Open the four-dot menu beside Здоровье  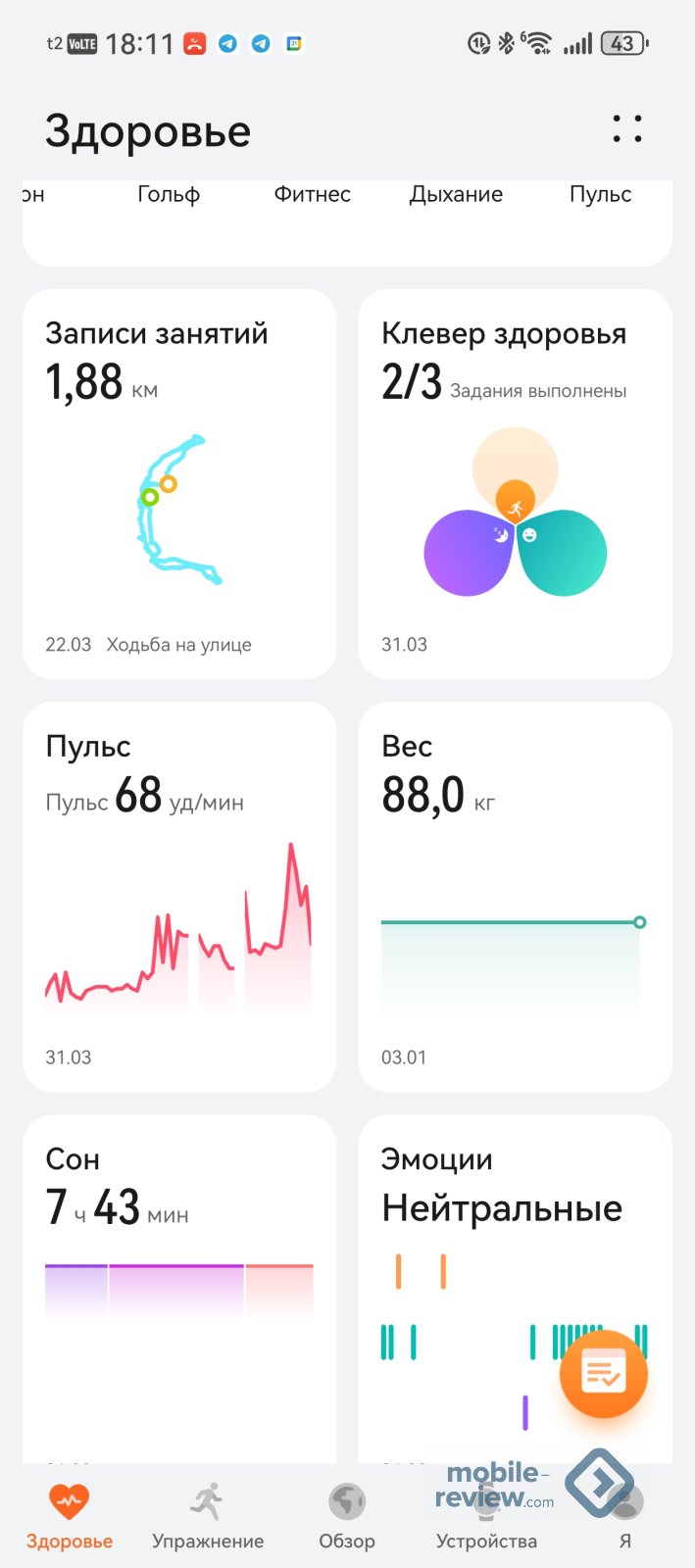pyautogui.click(x=627, y=129)
